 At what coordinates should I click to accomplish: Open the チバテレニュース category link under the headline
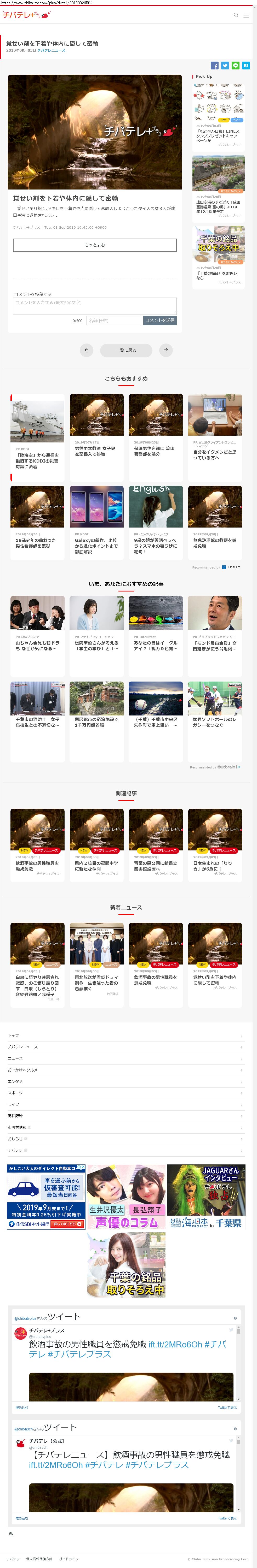[51, 51]
